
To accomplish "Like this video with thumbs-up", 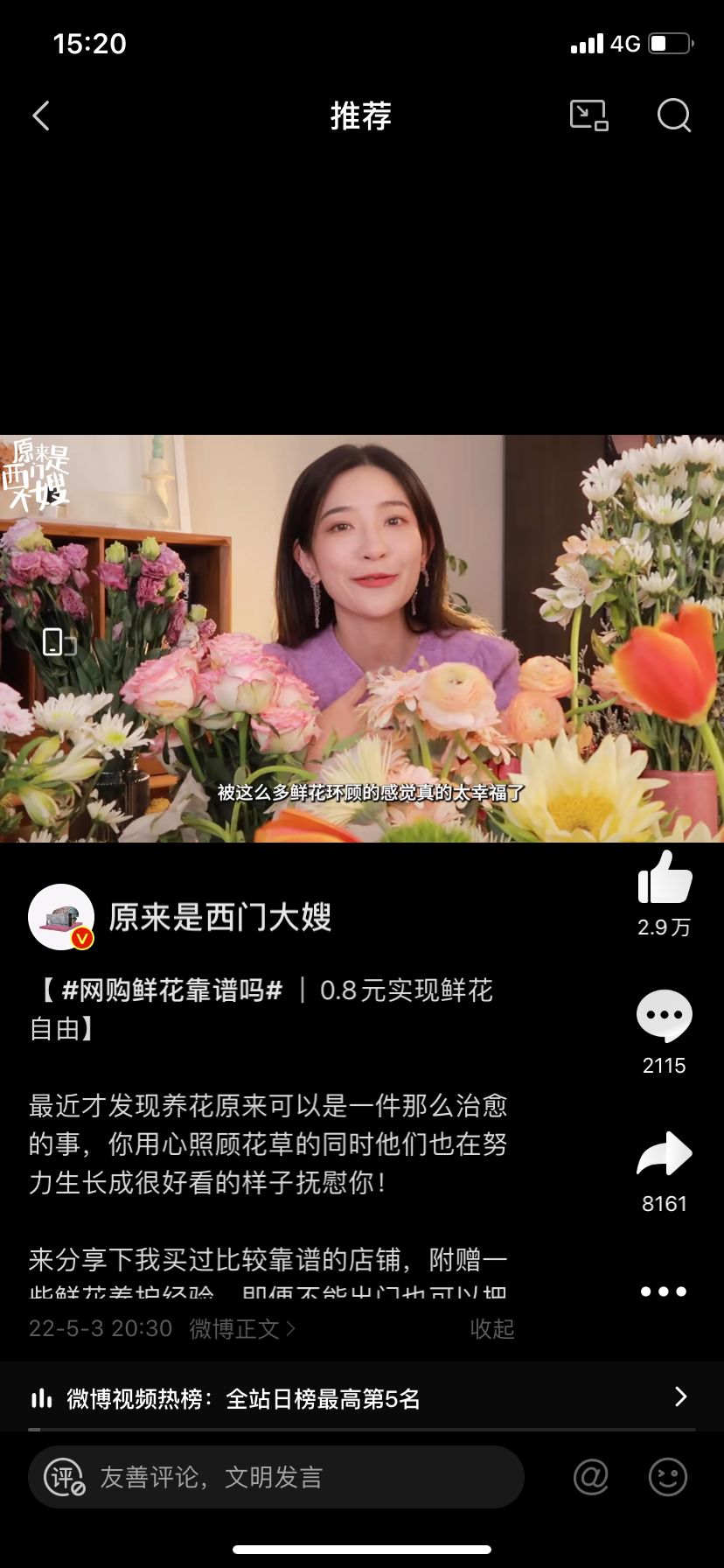I will (x=665, y=878).
